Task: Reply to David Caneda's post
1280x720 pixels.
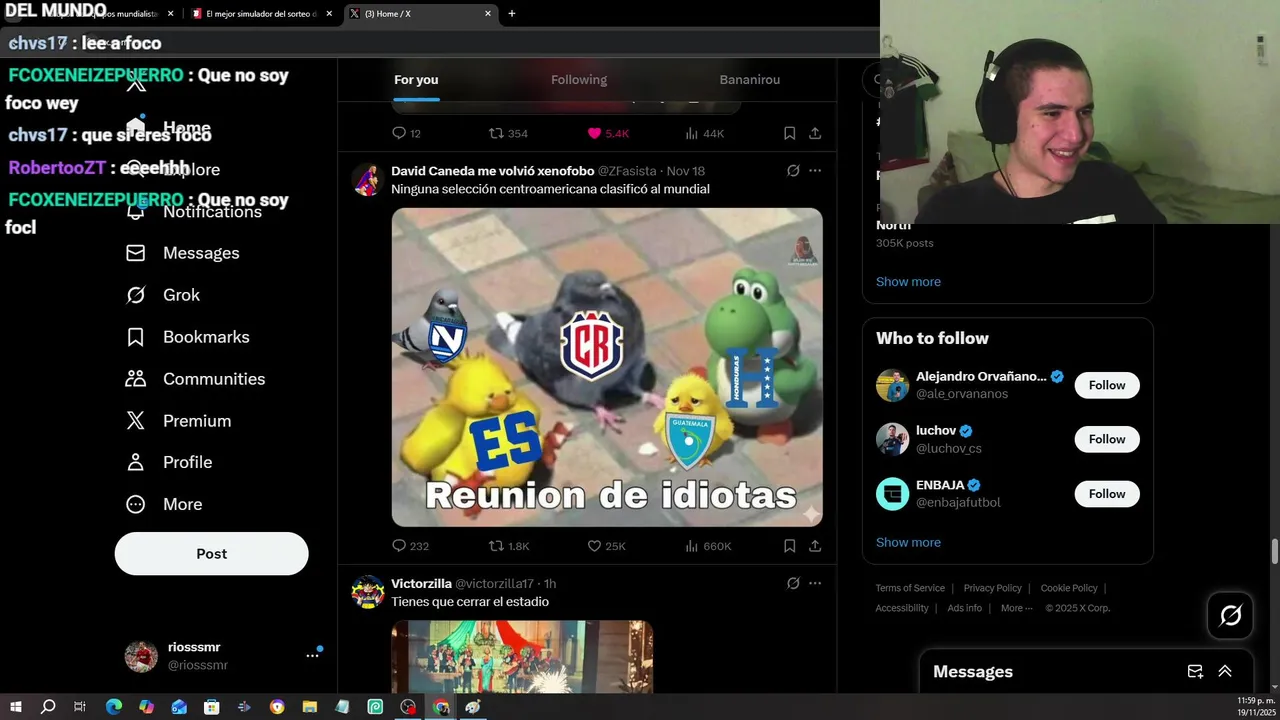Action: point(399,546)
